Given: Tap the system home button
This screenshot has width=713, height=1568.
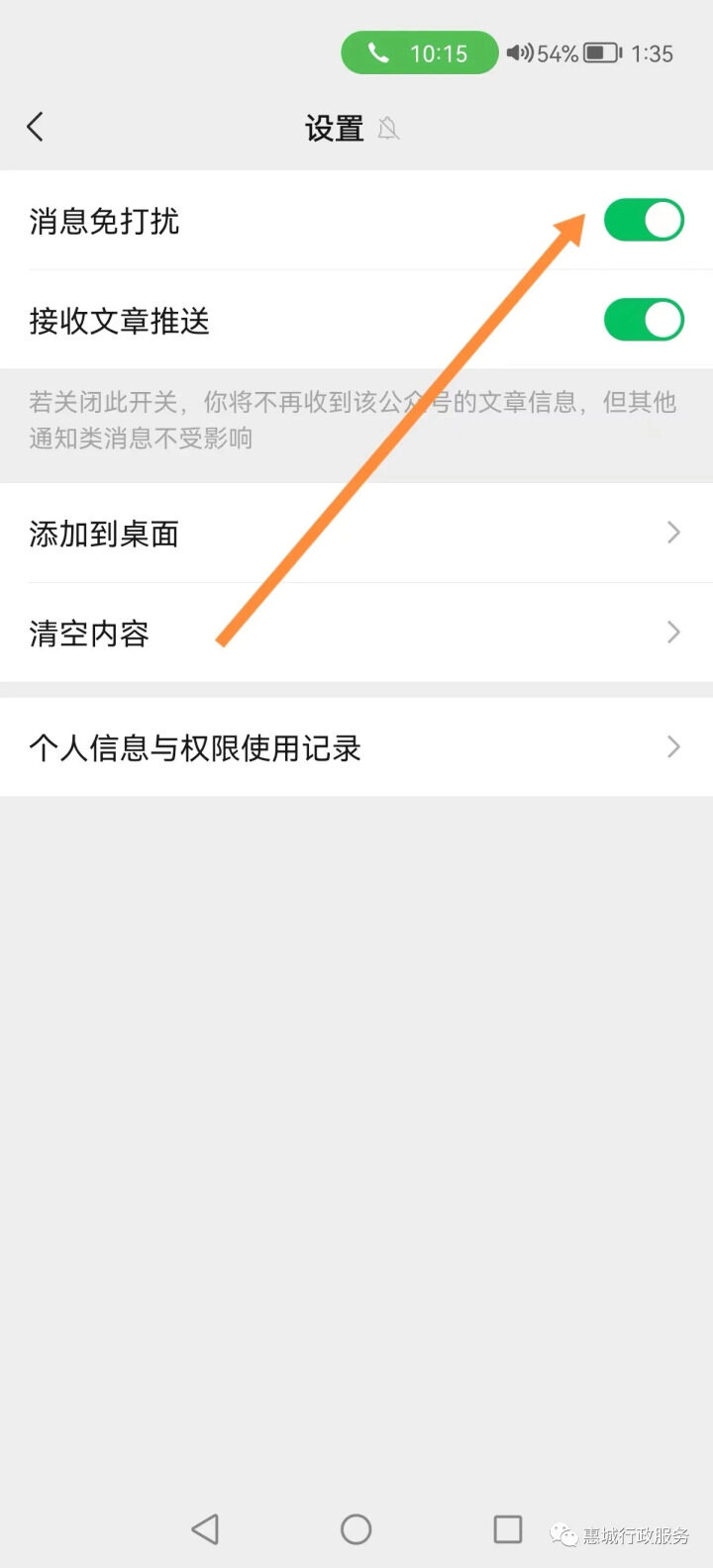Looking at the screenshot, I should (356, 1529).
